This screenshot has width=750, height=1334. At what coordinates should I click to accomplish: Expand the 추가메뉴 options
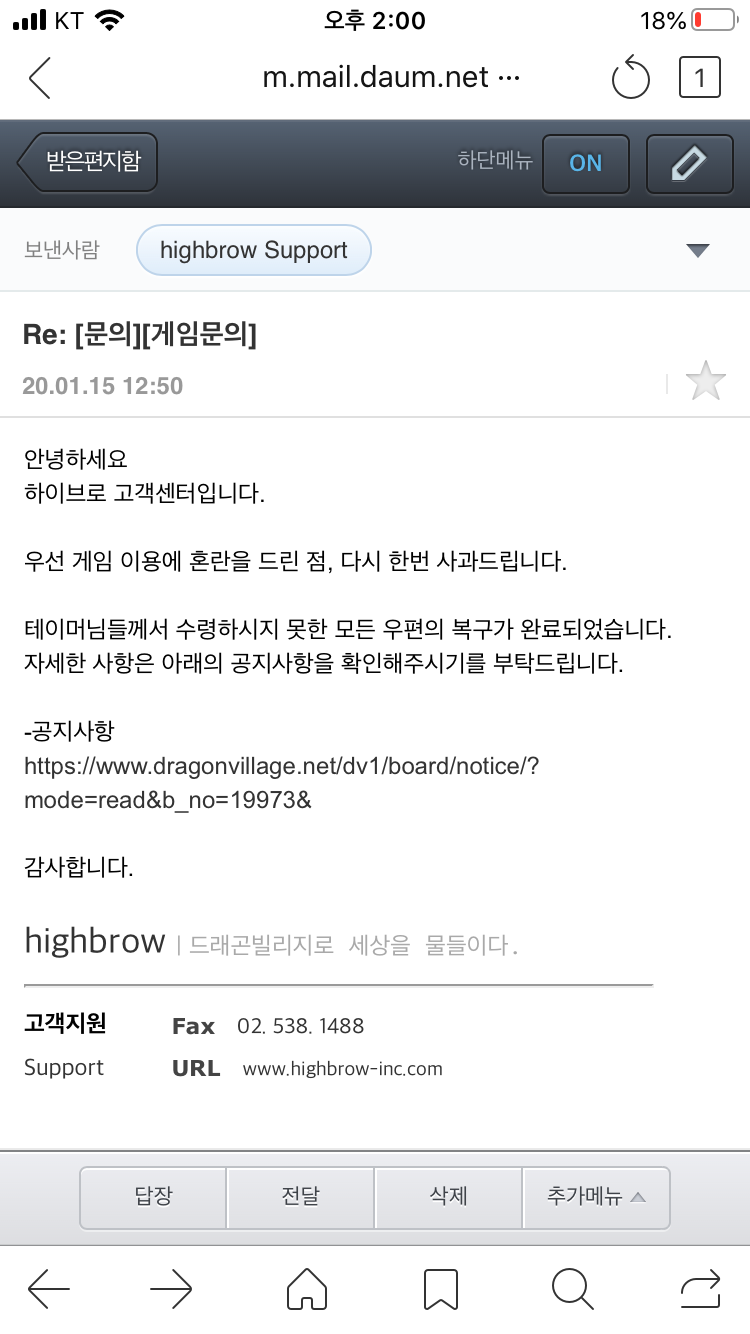point(596,1196)
